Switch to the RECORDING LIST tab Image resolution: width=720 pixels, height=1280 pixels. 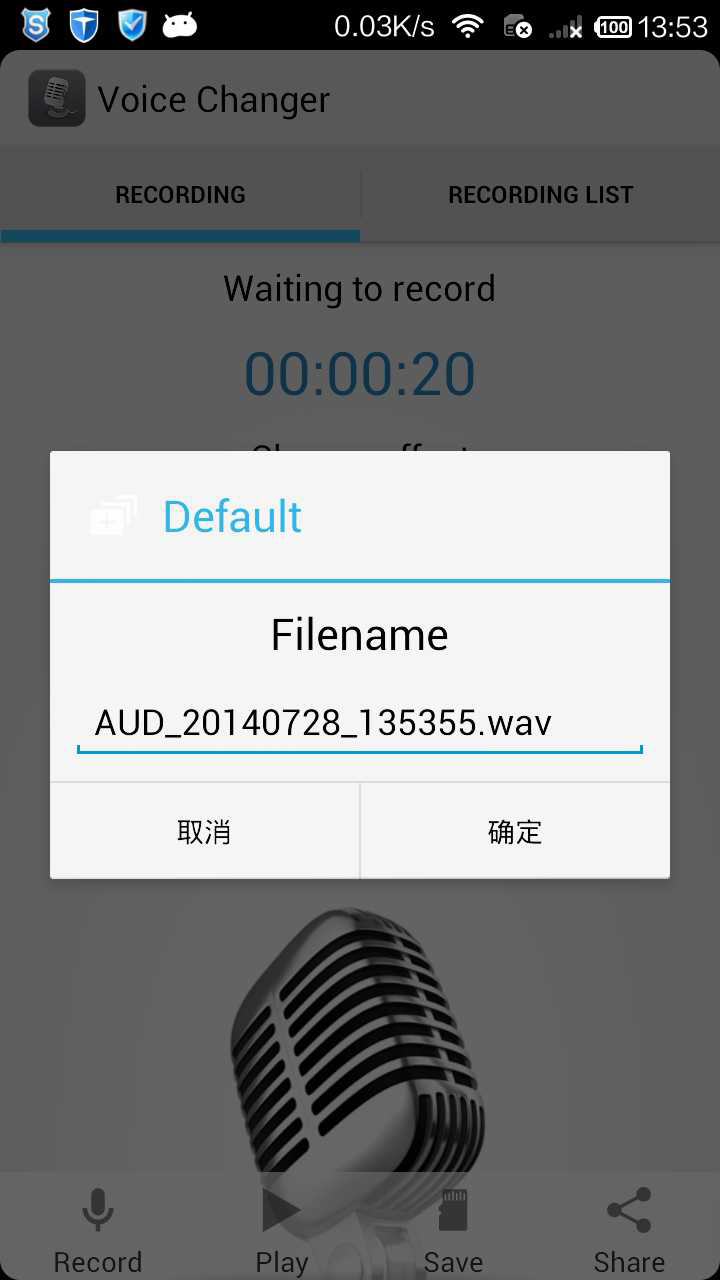(540, 194)
